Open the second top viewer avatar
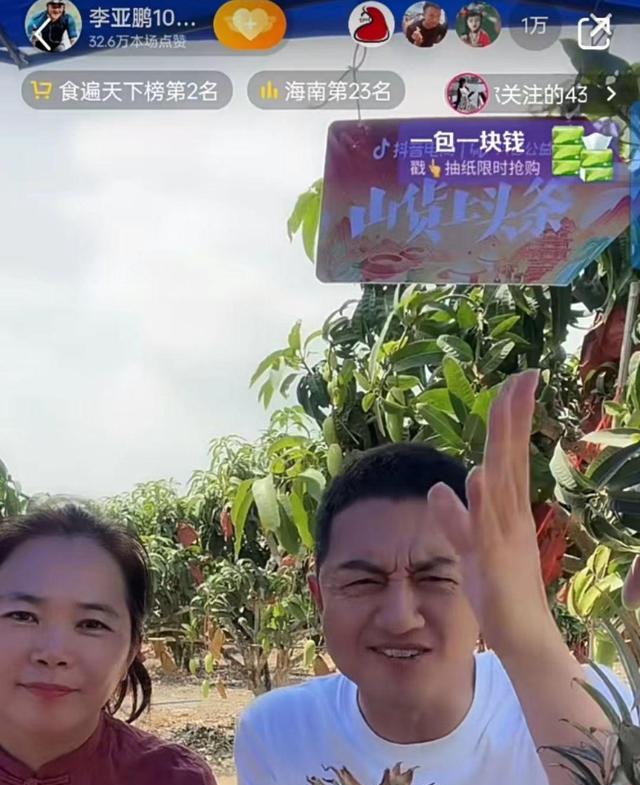The image size is (640, 785). (425, 24)
